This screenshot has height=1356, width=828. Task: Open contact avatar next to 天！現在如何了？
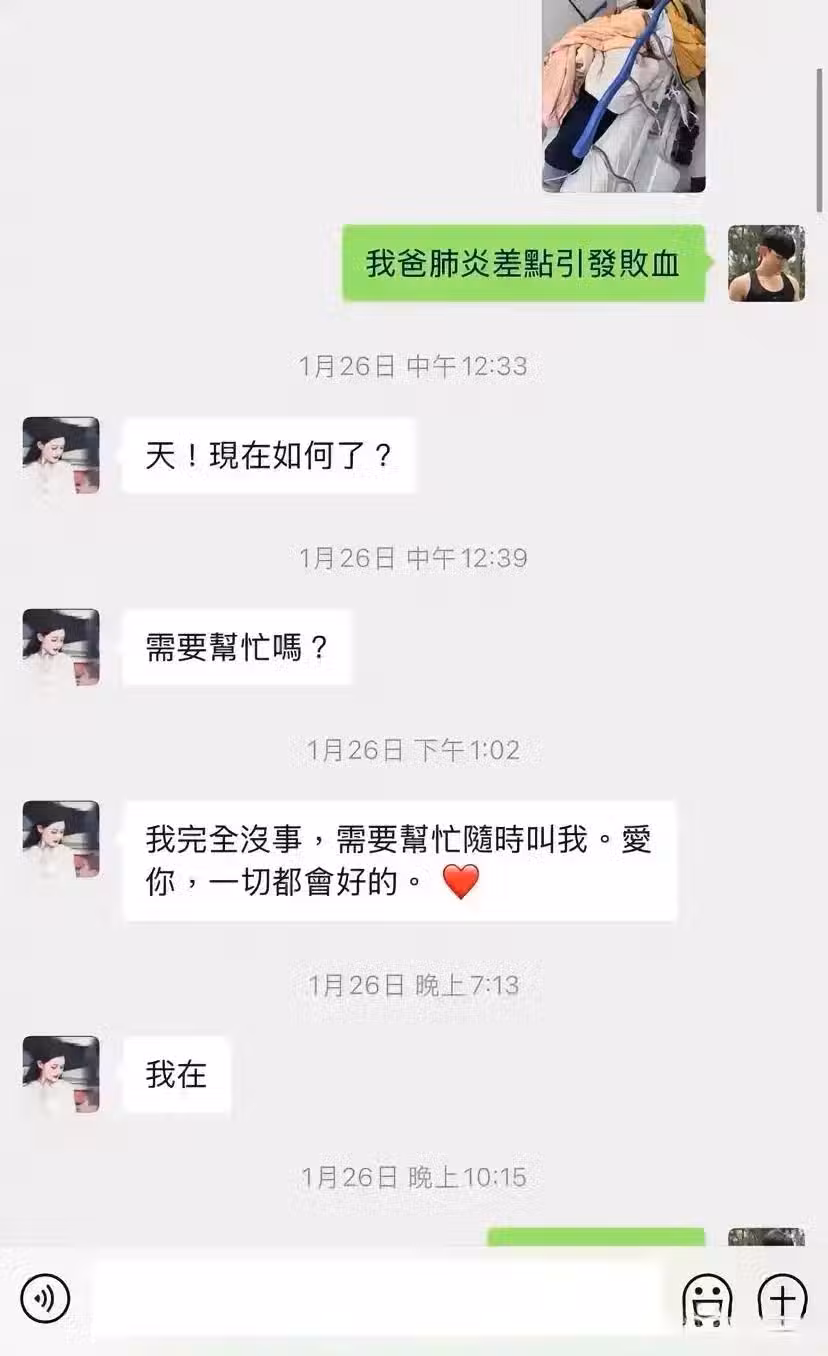61,455
